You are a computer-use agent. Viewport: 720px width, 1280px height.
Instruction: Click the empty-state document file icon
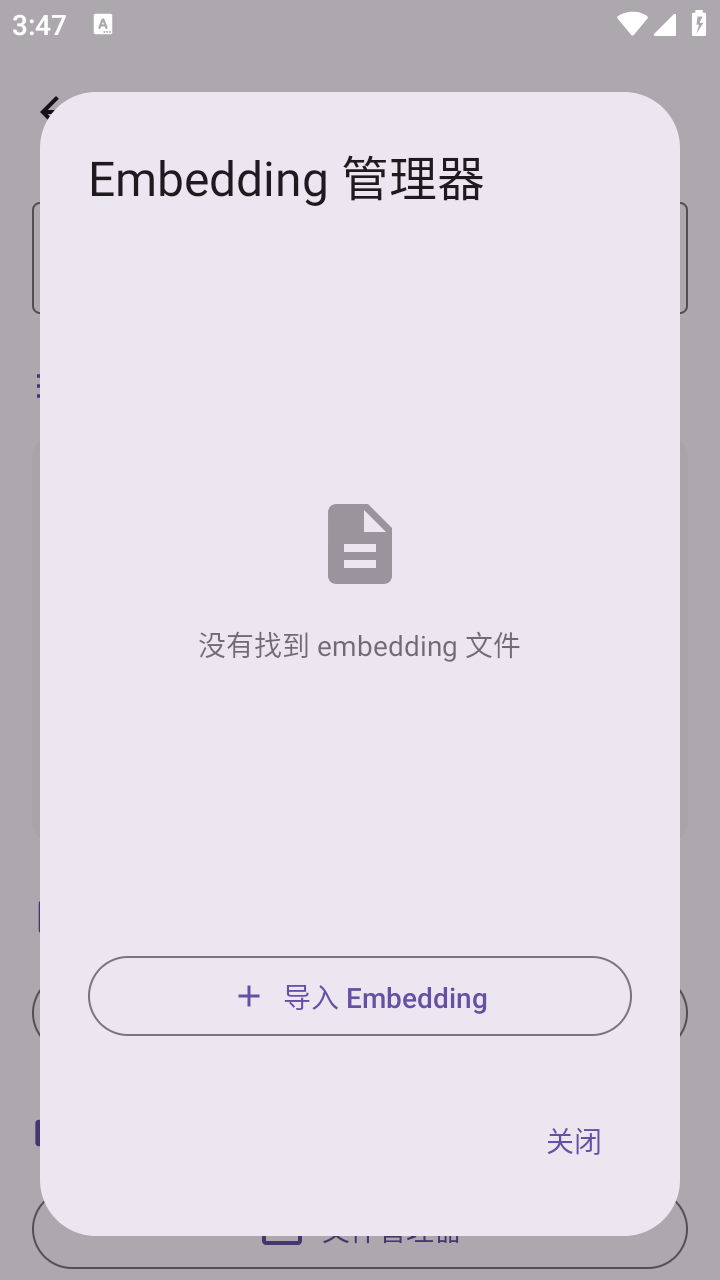[359, 543]
